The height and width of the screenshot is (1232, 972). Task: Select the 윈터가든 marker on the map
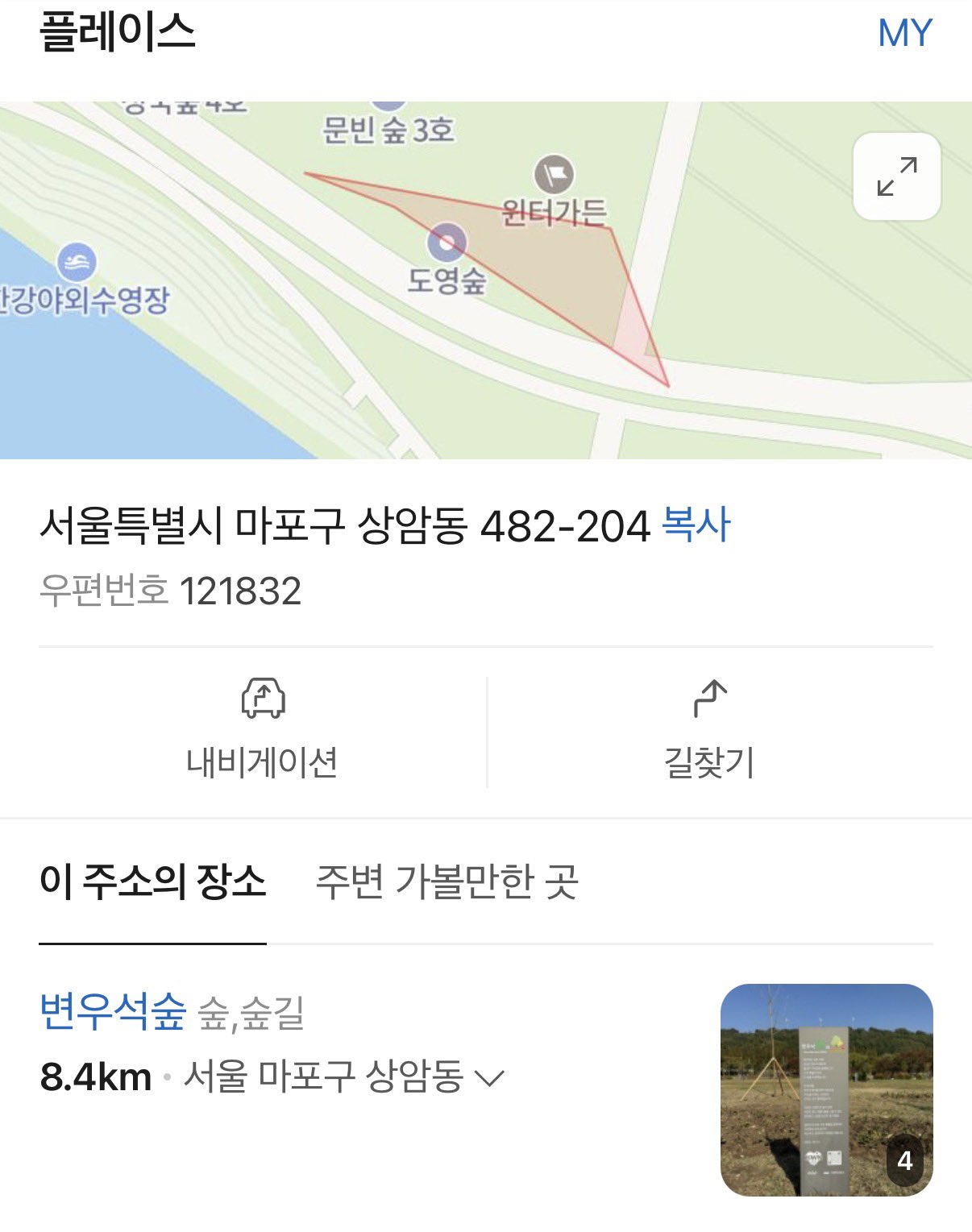[554, 175]
